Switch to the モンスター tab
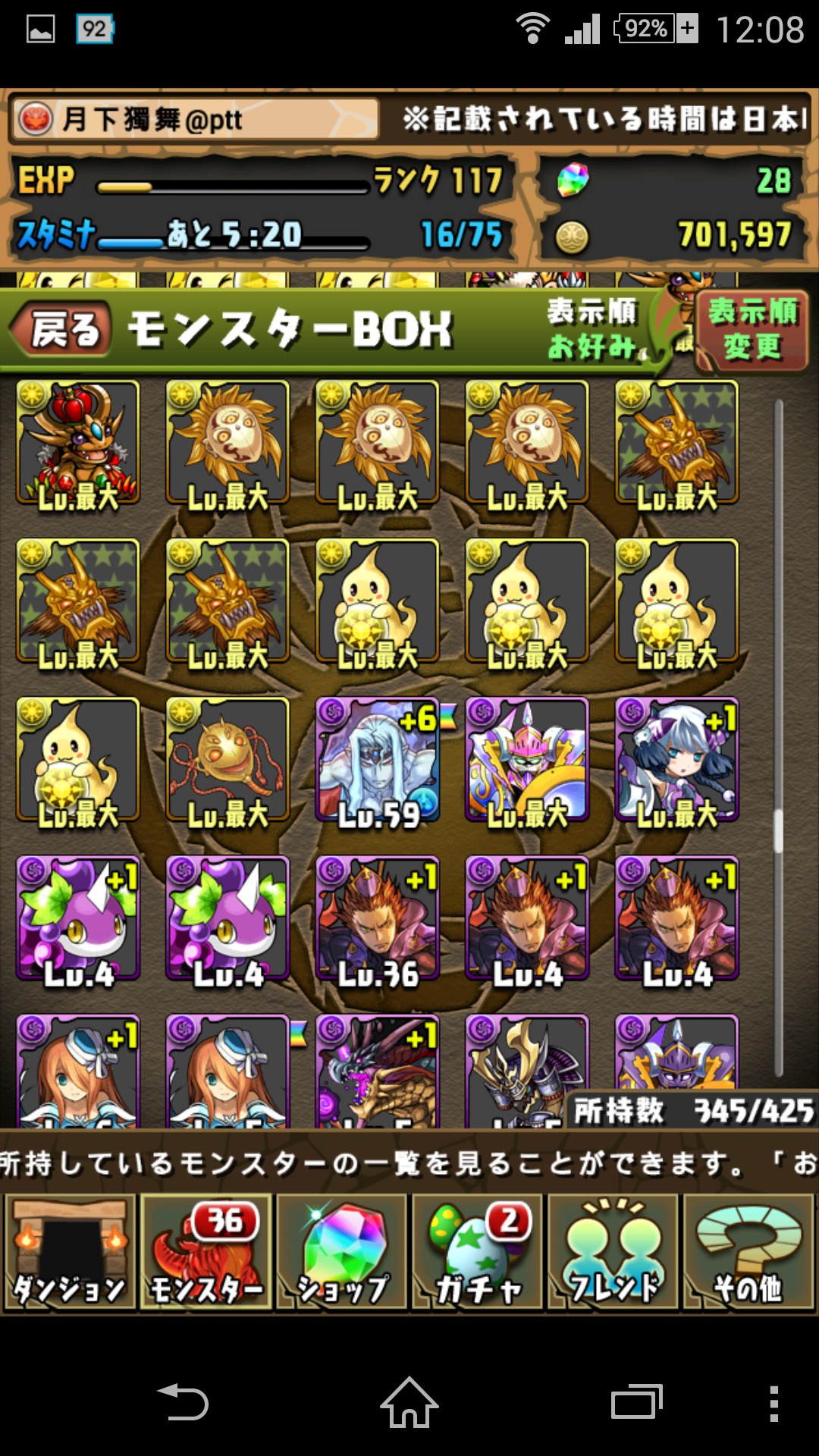This screenshot has width=819, height=1456. (x=206, y=1252)
